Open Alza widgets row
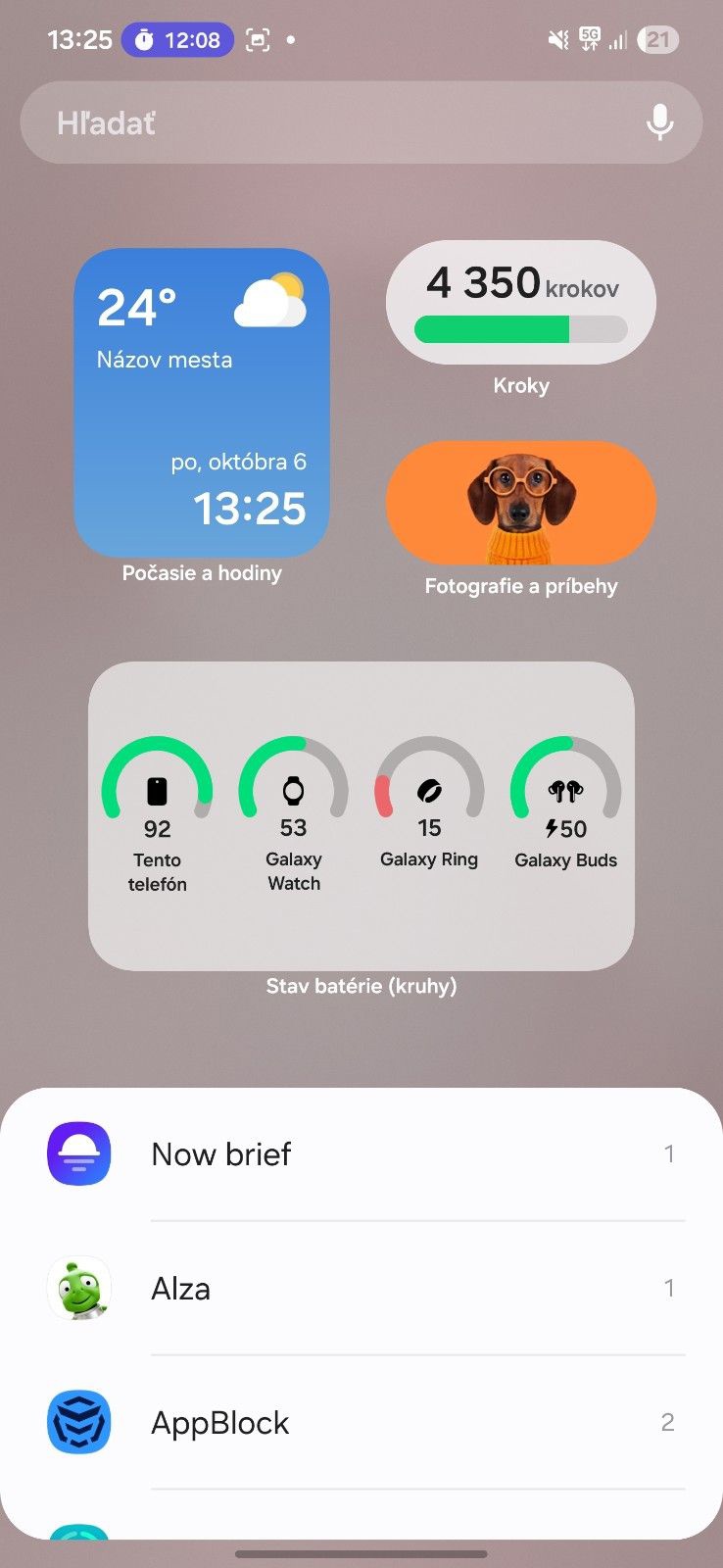723x1568 pixels. coord(361,1288)
